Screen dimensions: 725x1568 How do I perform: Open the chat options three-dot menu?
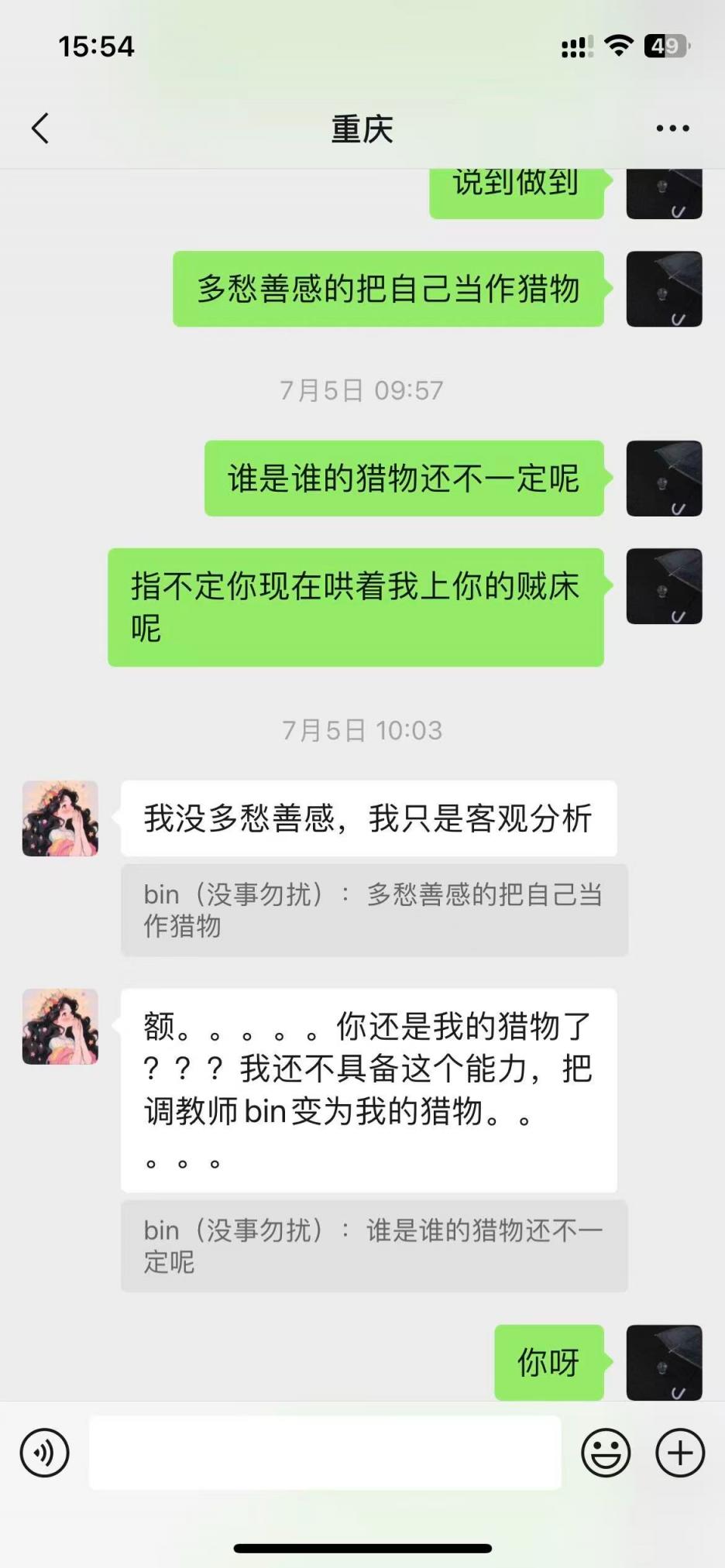point(672,129)
